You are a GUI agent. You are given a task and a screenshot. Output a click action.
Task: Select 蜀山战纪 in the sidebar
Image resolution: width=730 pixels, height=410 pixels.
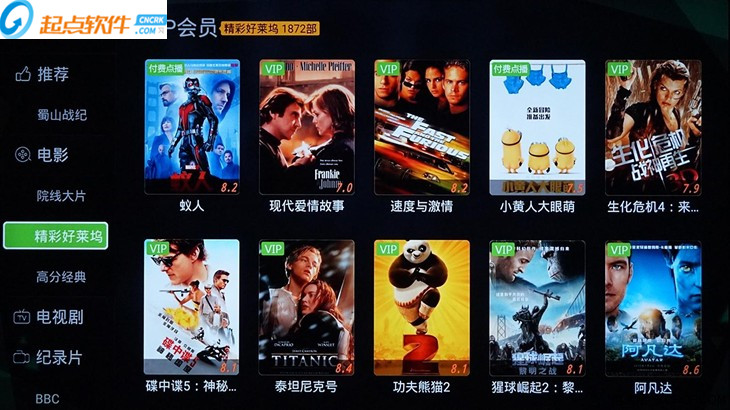tap(62, 115)
